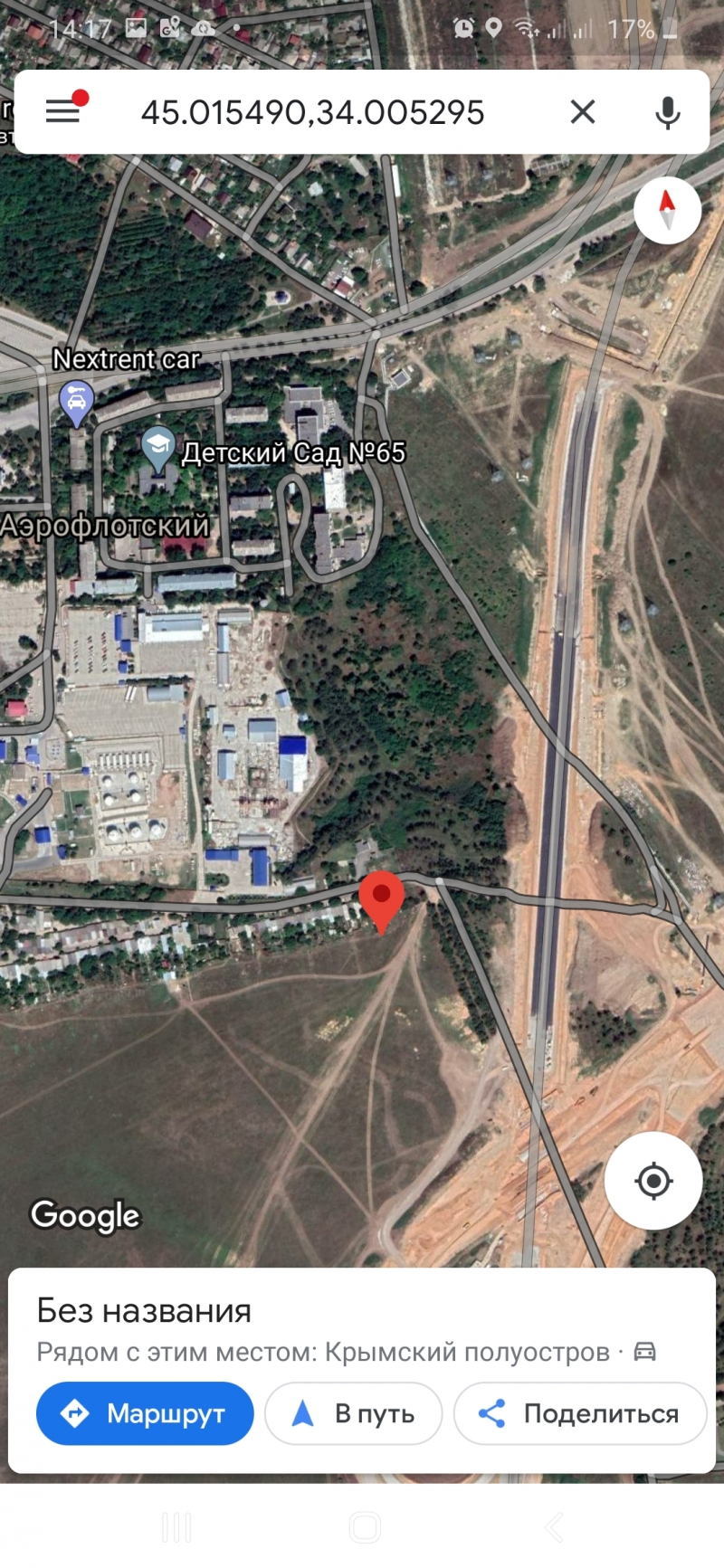Share this place via Поделиться

[580, 1413]
